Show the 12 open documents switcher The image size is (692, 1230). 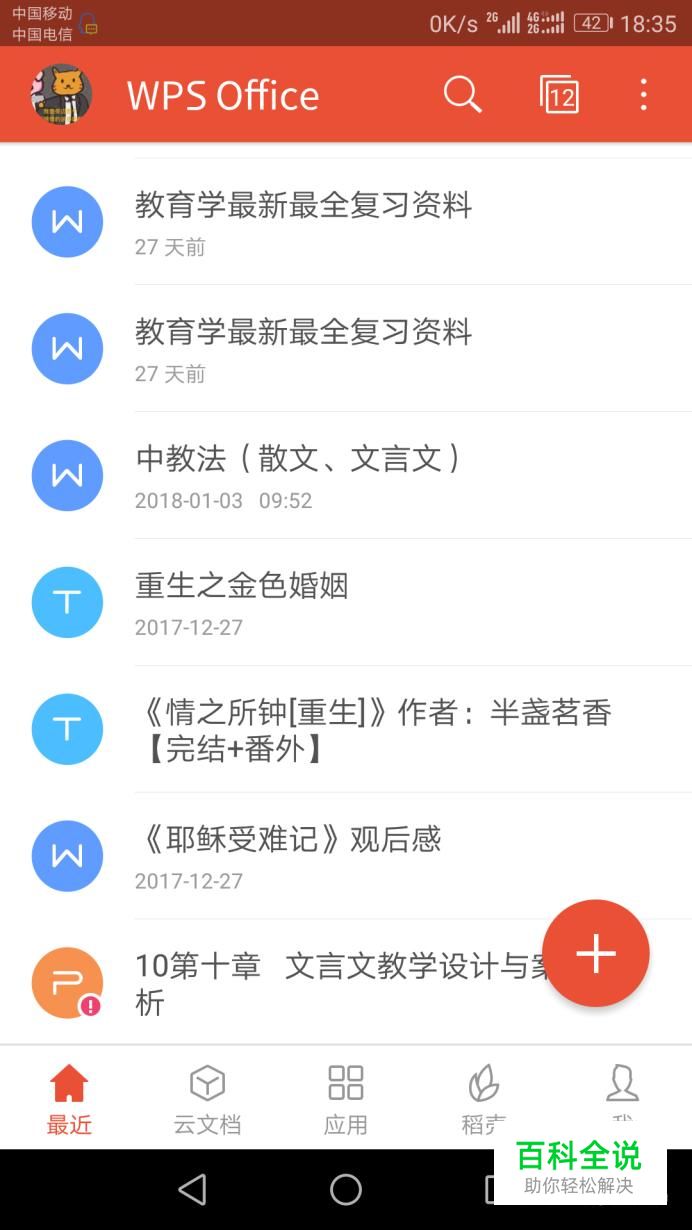point(559,95)
